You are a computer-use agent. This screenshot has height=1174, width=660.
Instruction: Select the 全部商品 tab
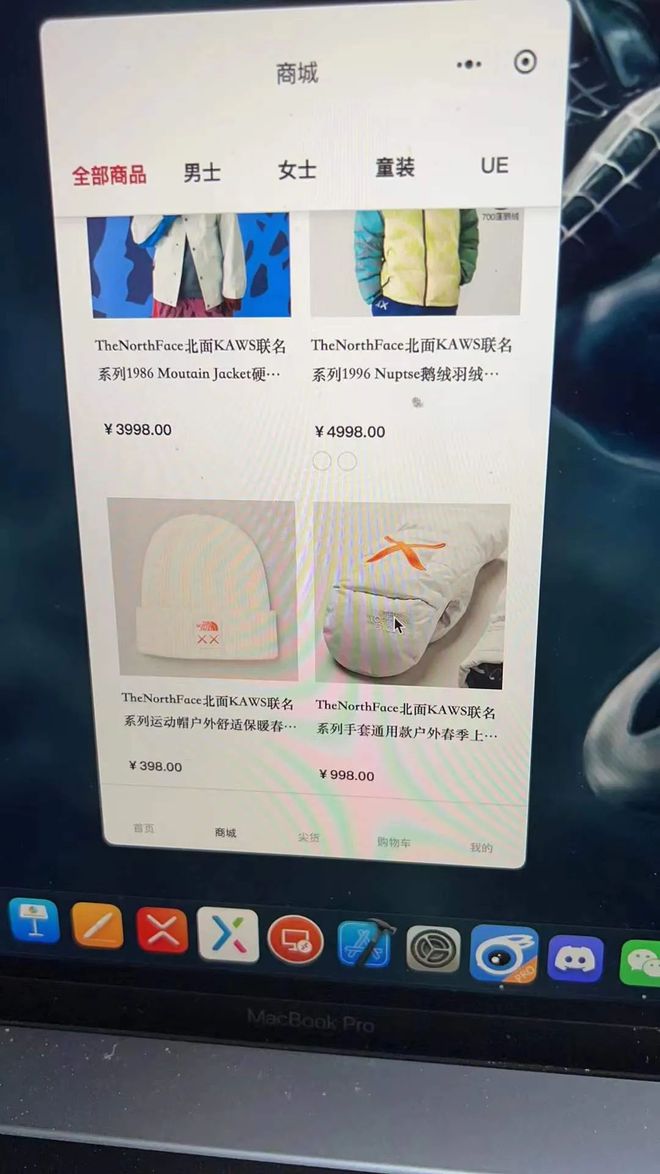tap(109, 175)
